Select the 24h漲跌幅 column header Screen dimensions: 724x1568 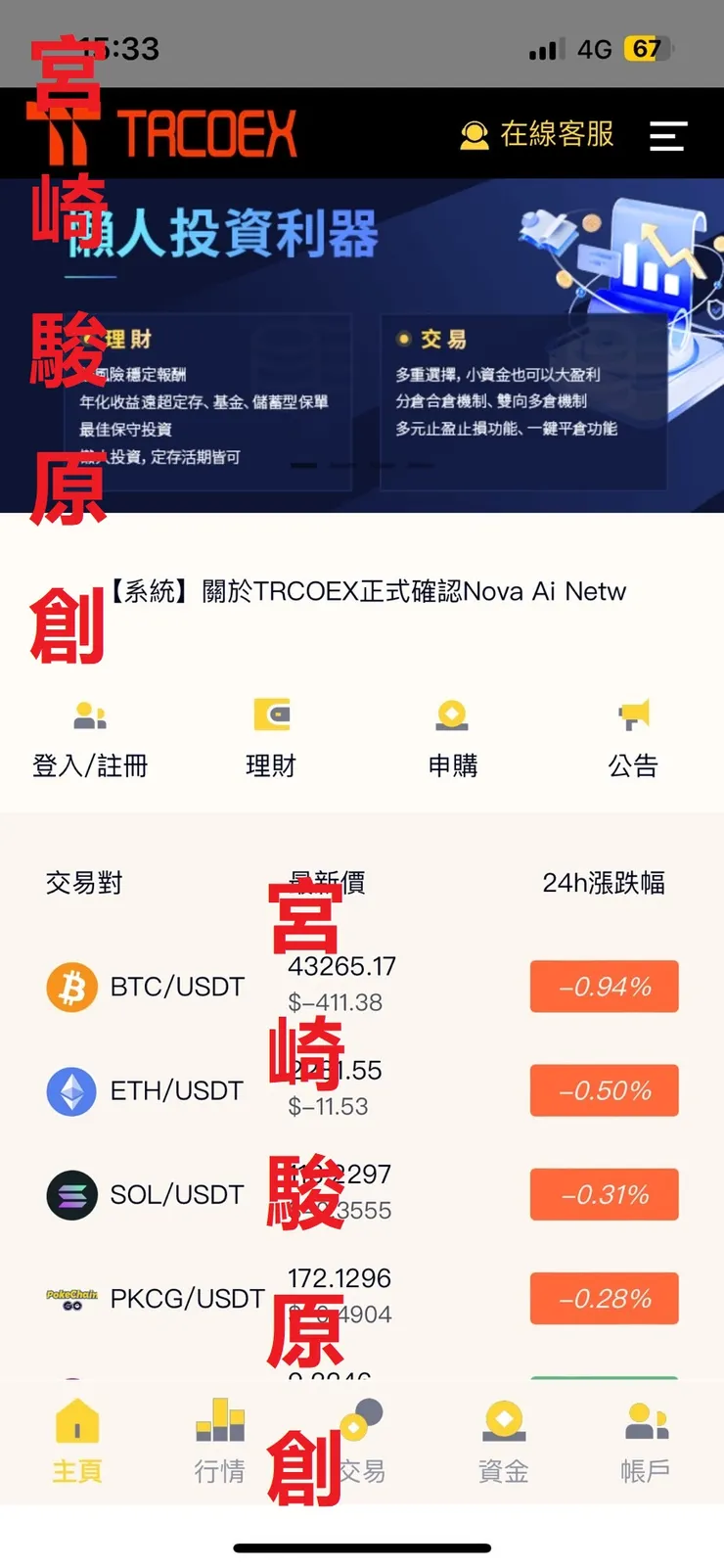click(x=605, y=883)
